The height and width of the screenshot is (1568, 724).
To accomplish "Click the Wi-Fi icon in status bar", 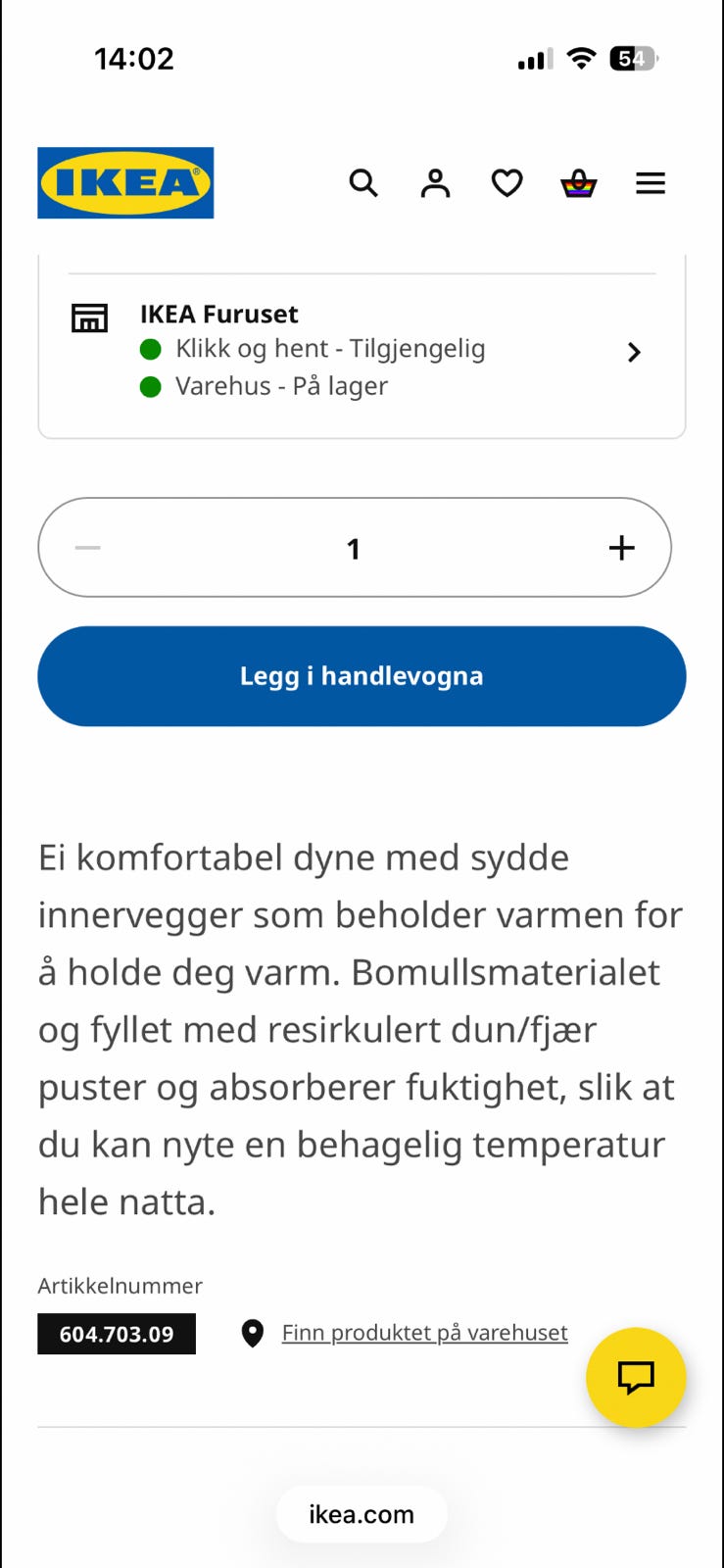I will (580, 59).
